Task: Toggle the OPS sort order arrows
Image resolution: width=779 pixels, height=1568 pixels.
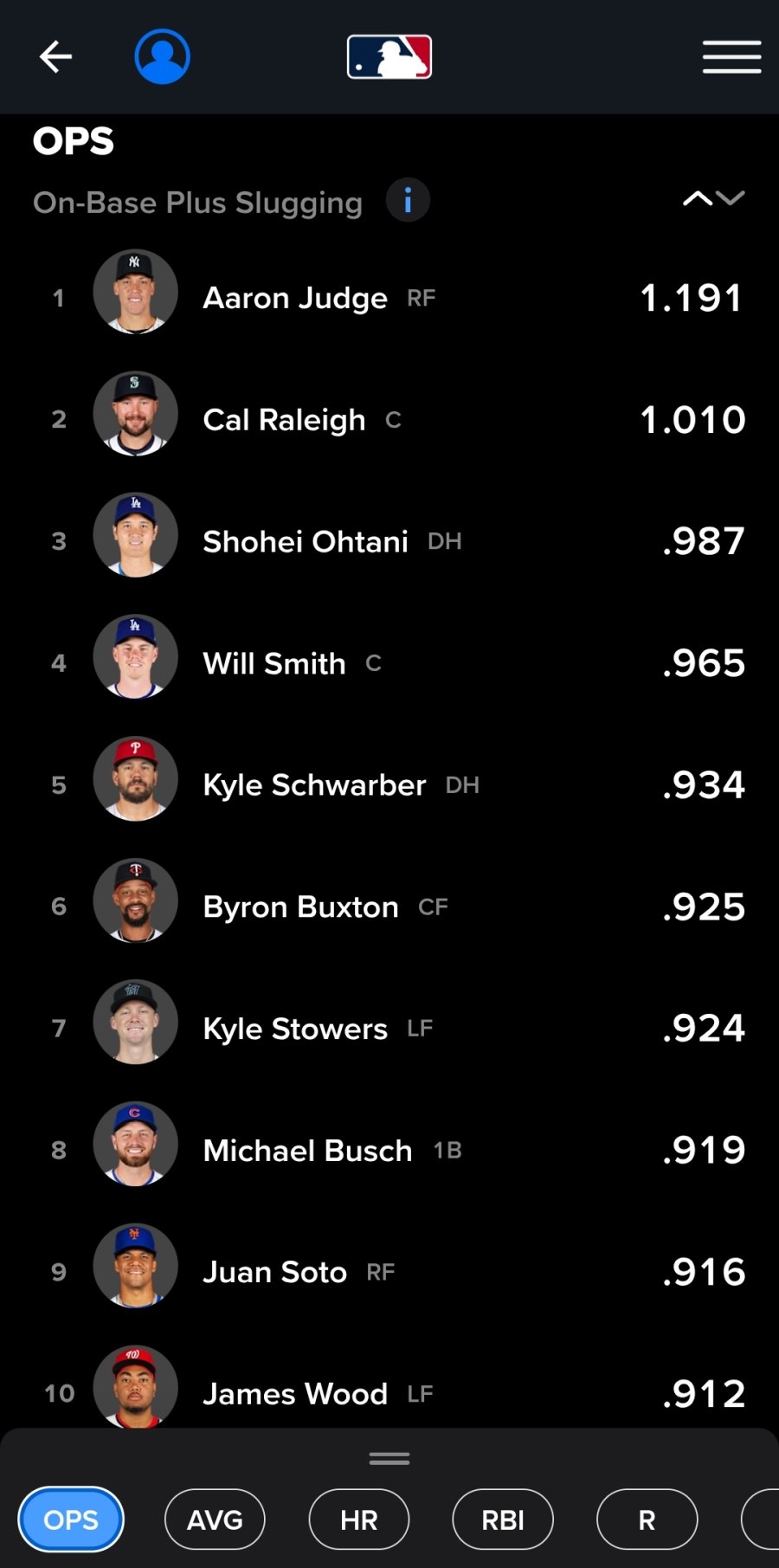Action: click(x=713, y=199)
